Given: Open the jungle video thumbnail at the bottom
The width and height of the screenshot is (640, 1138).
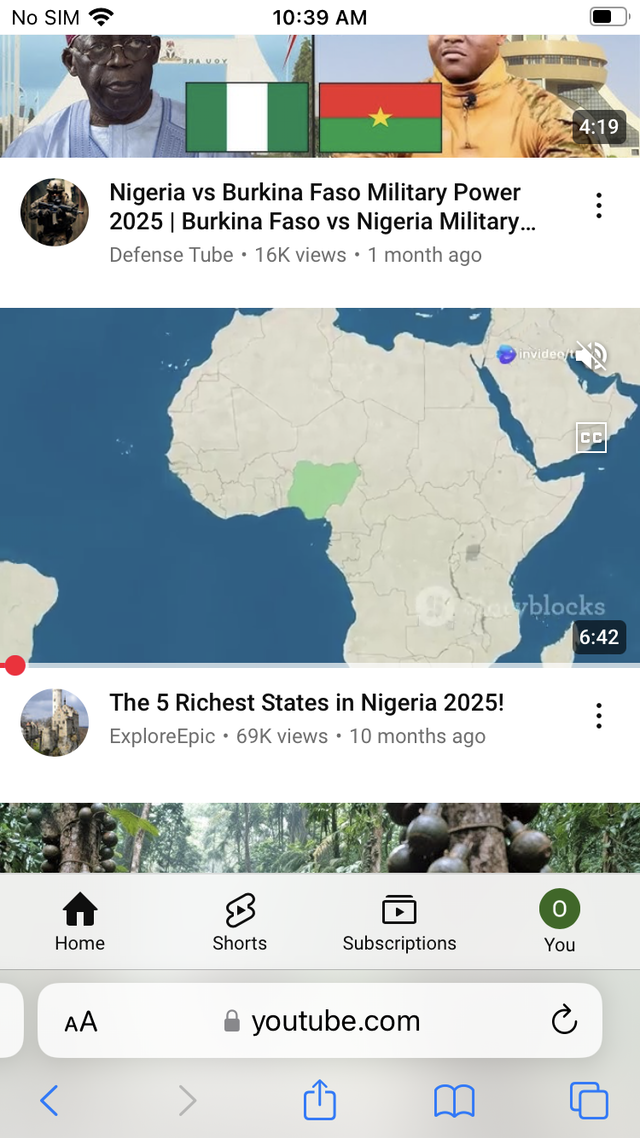Looking at the screenshot, I should pos(320,838).
